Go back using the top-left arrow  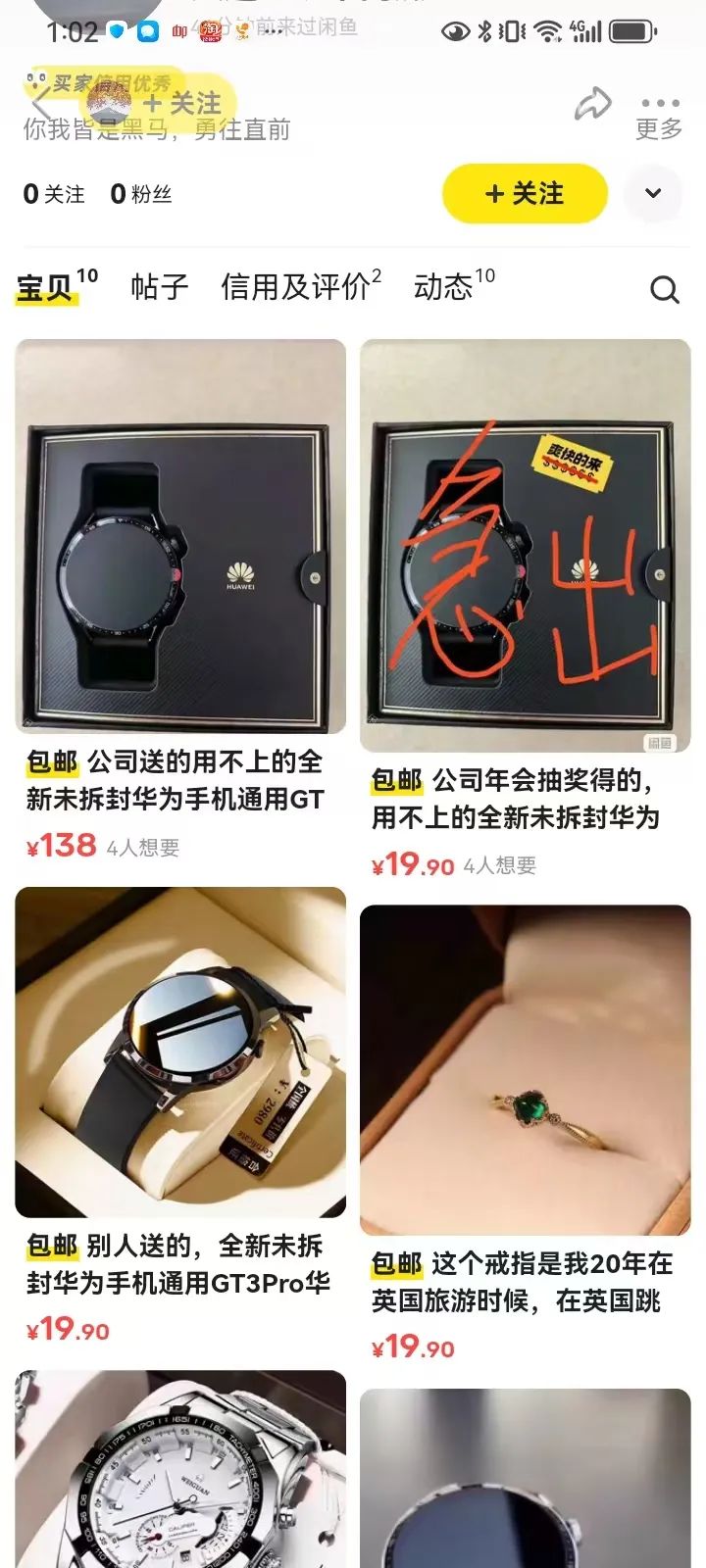coord(39,105)
